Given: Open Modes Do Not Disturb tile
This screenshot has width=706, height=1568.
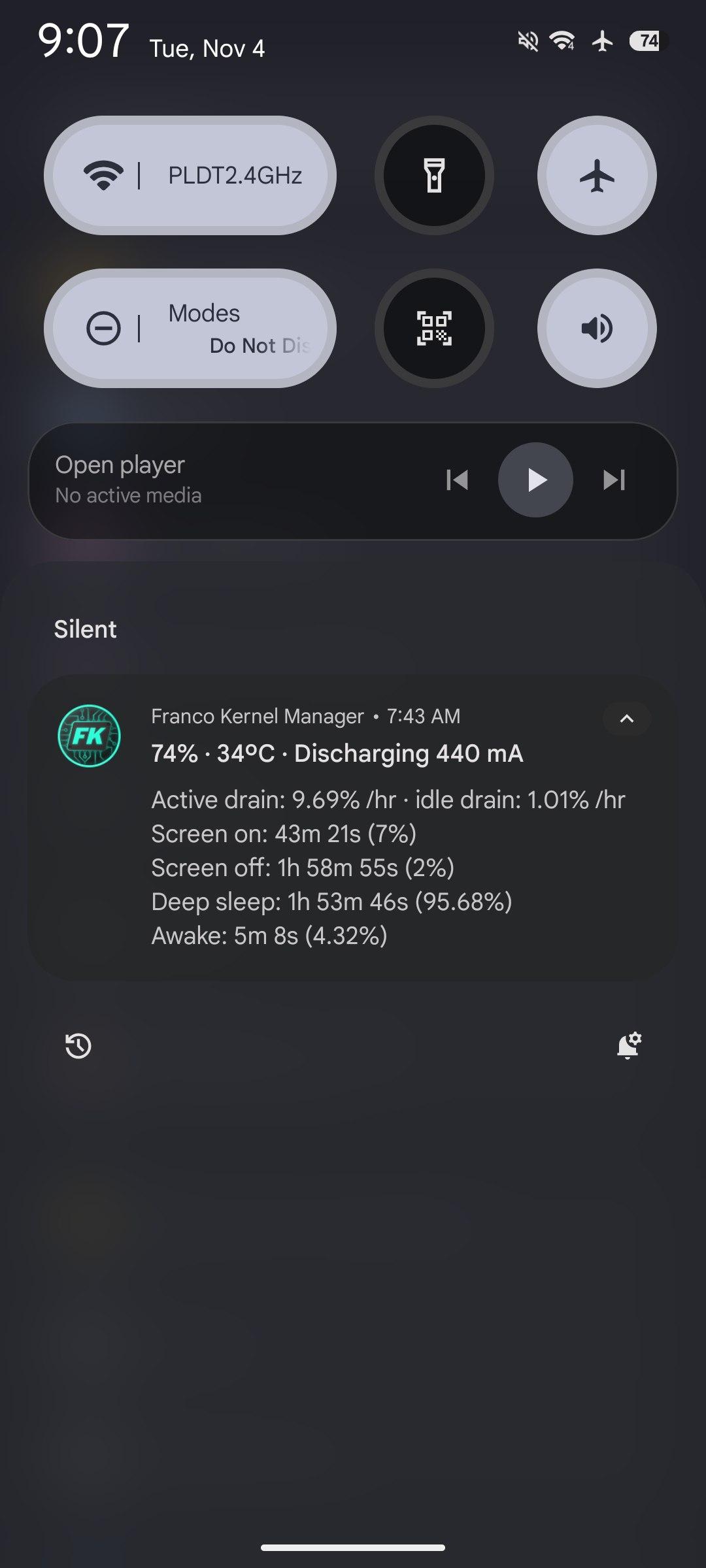Looking at the screenshot, I should [190, 328].
